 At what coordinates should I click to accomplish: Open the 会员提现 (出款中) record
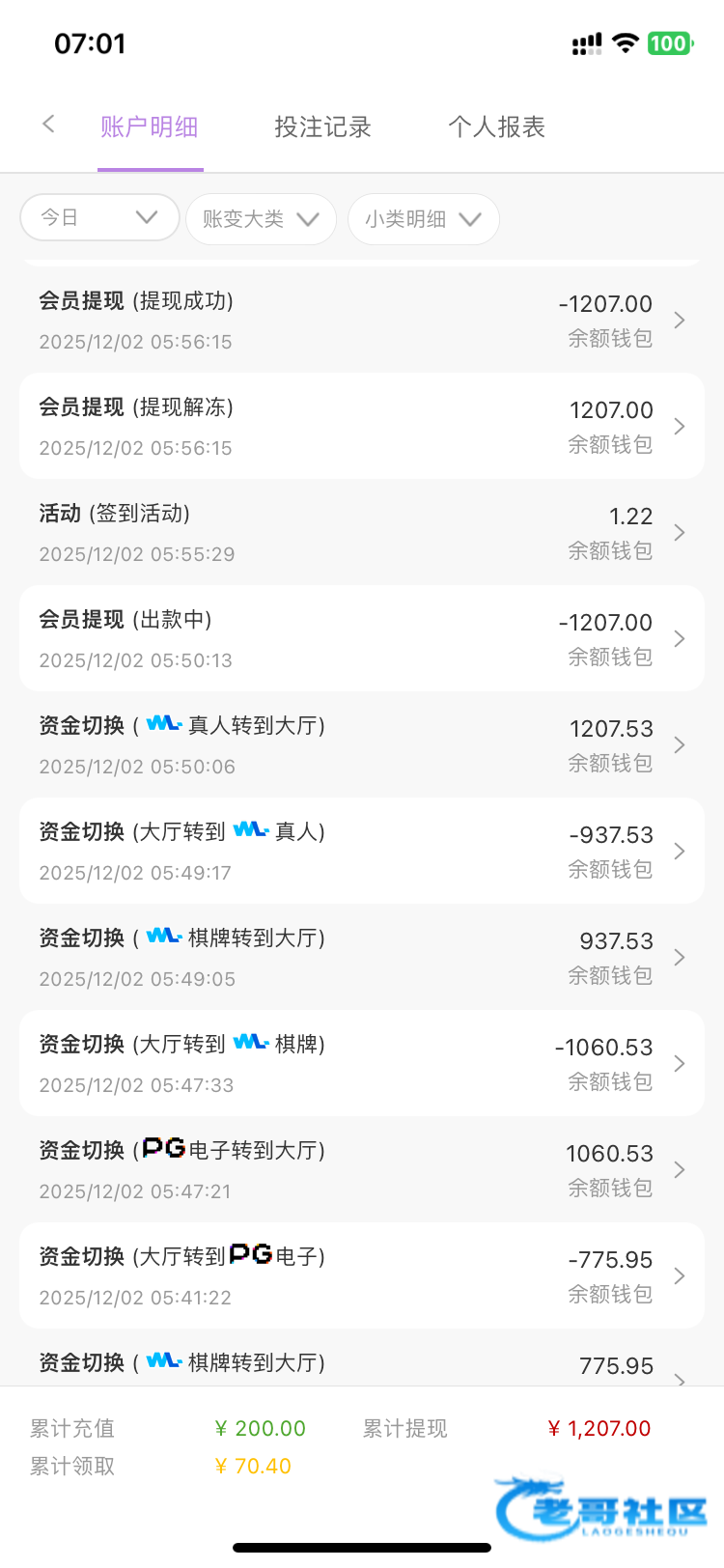362,638
